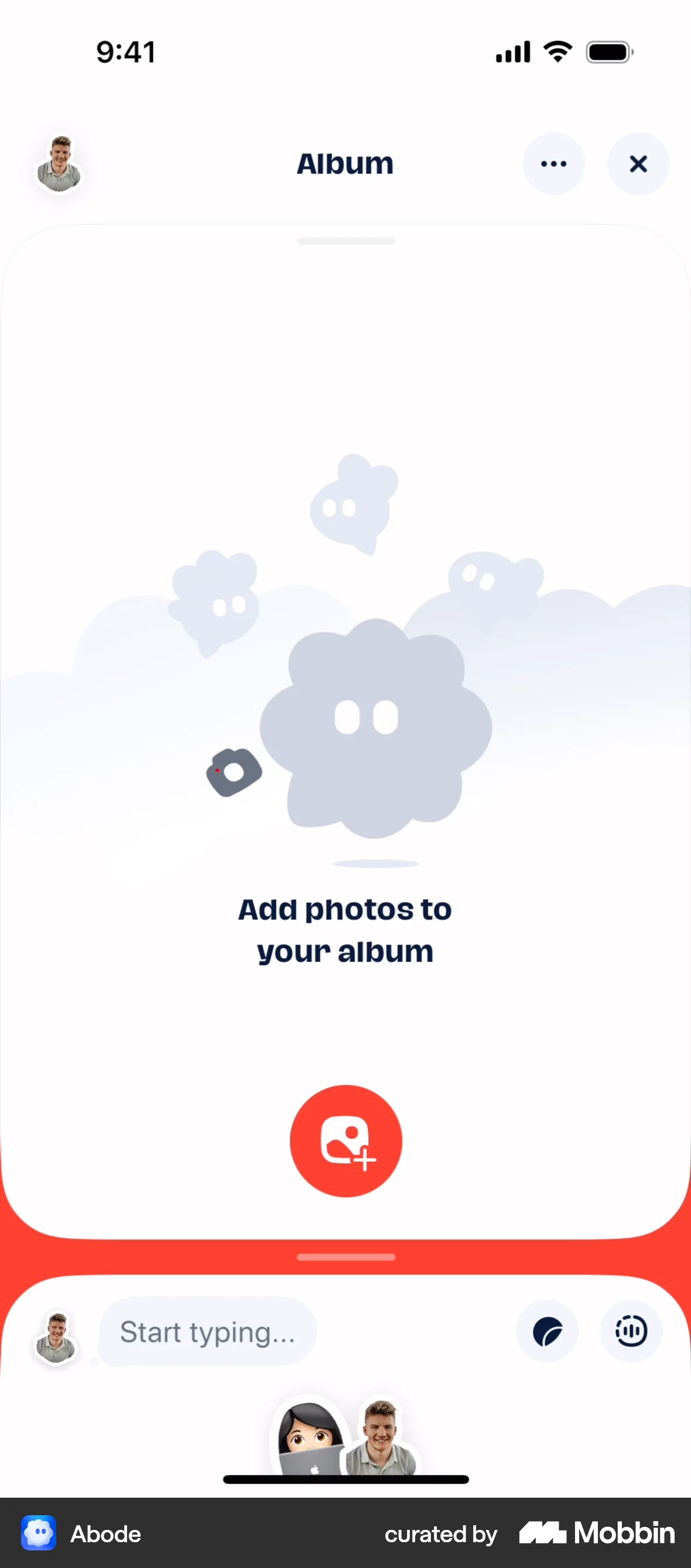Tap the clock time in the status bar
This screenshot has height=1568, width=691.
click(126, 52)
